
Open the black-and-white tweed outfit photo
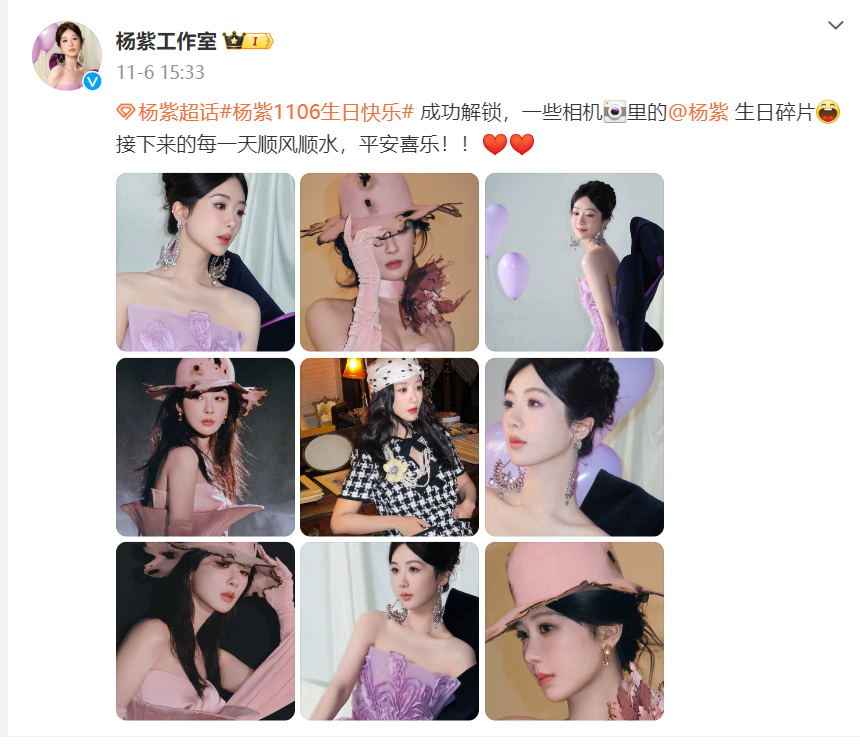pos(389,447)
